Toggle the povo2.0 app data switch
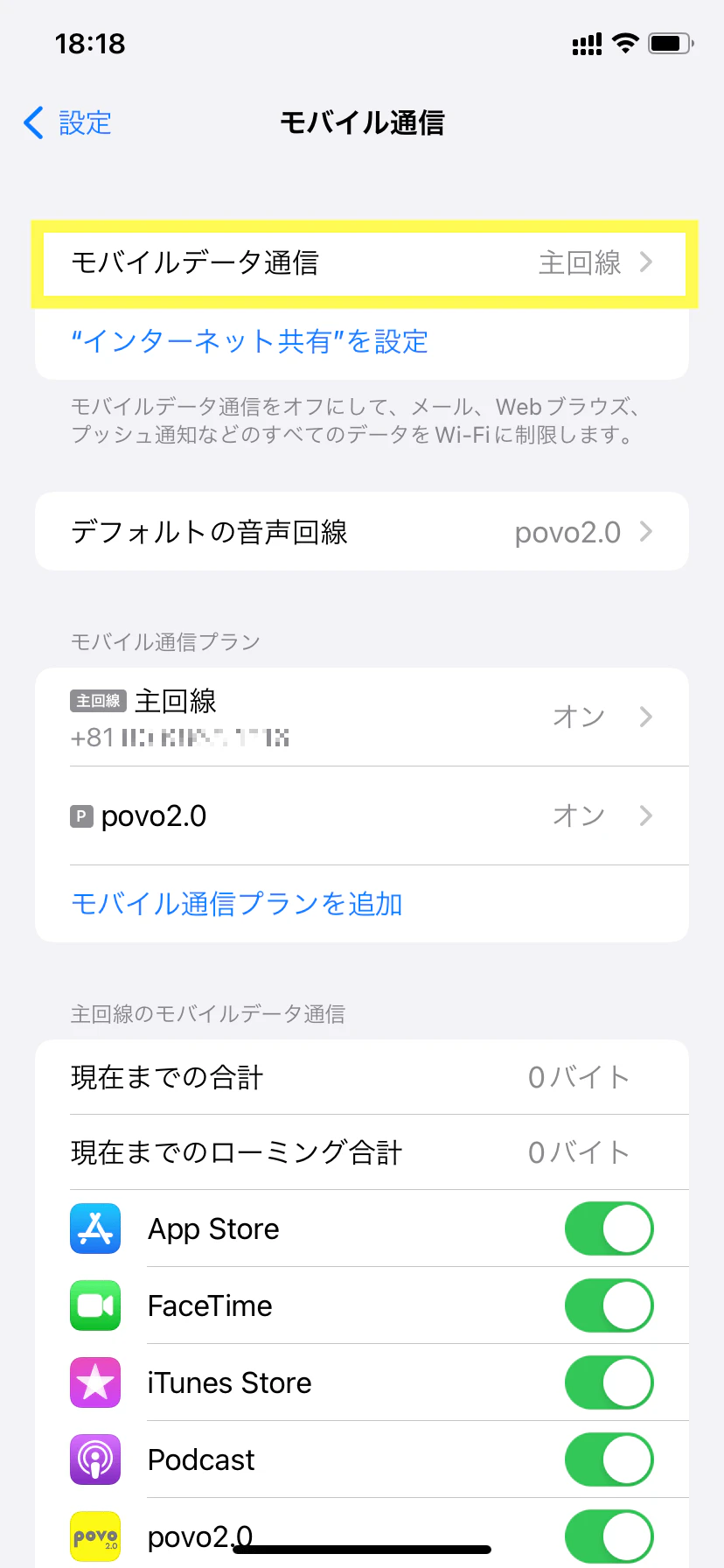The width and height of the screenshot is (724, 1568). coord(609,1536)
